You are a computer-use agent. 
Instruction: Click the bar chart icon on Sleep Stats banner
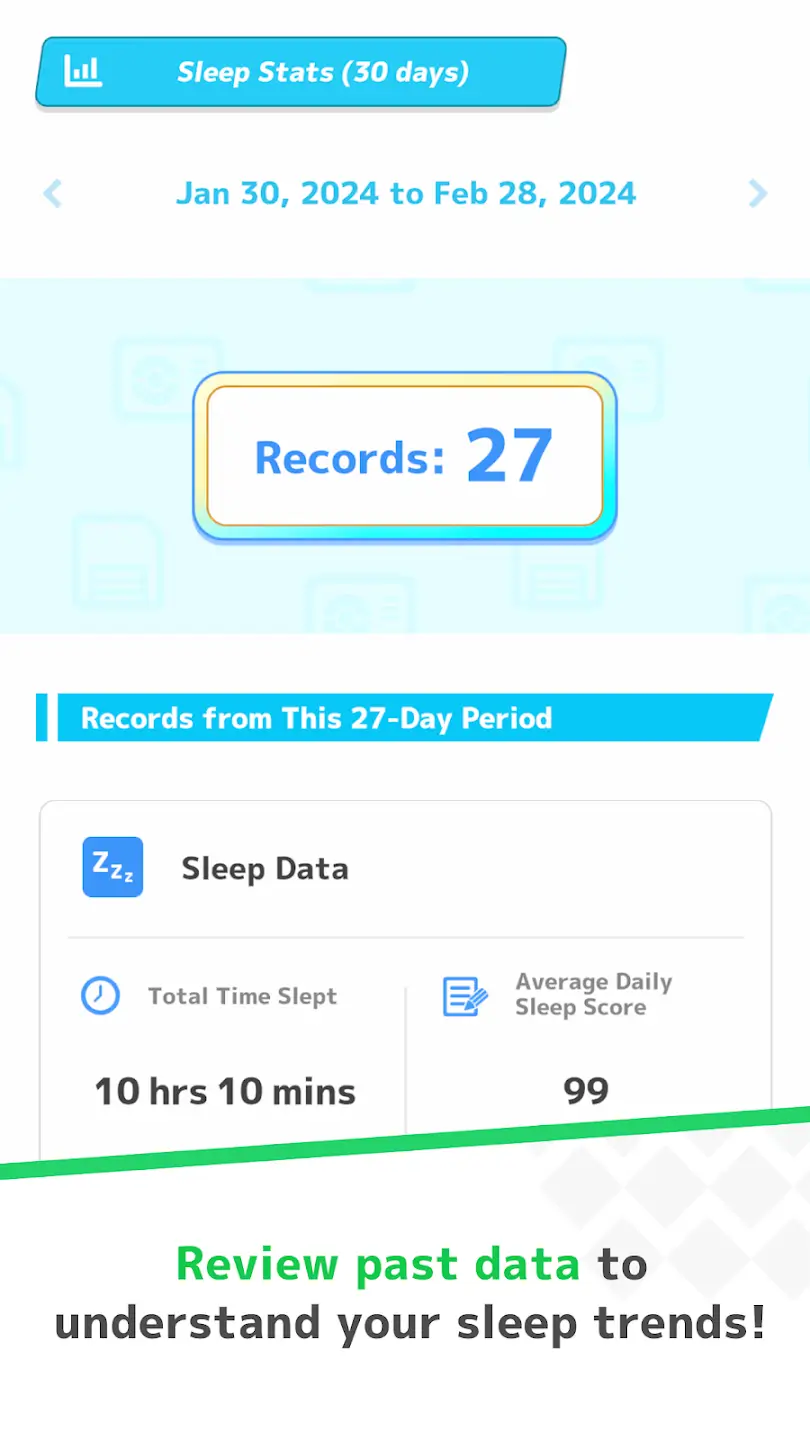coord(85,71)
